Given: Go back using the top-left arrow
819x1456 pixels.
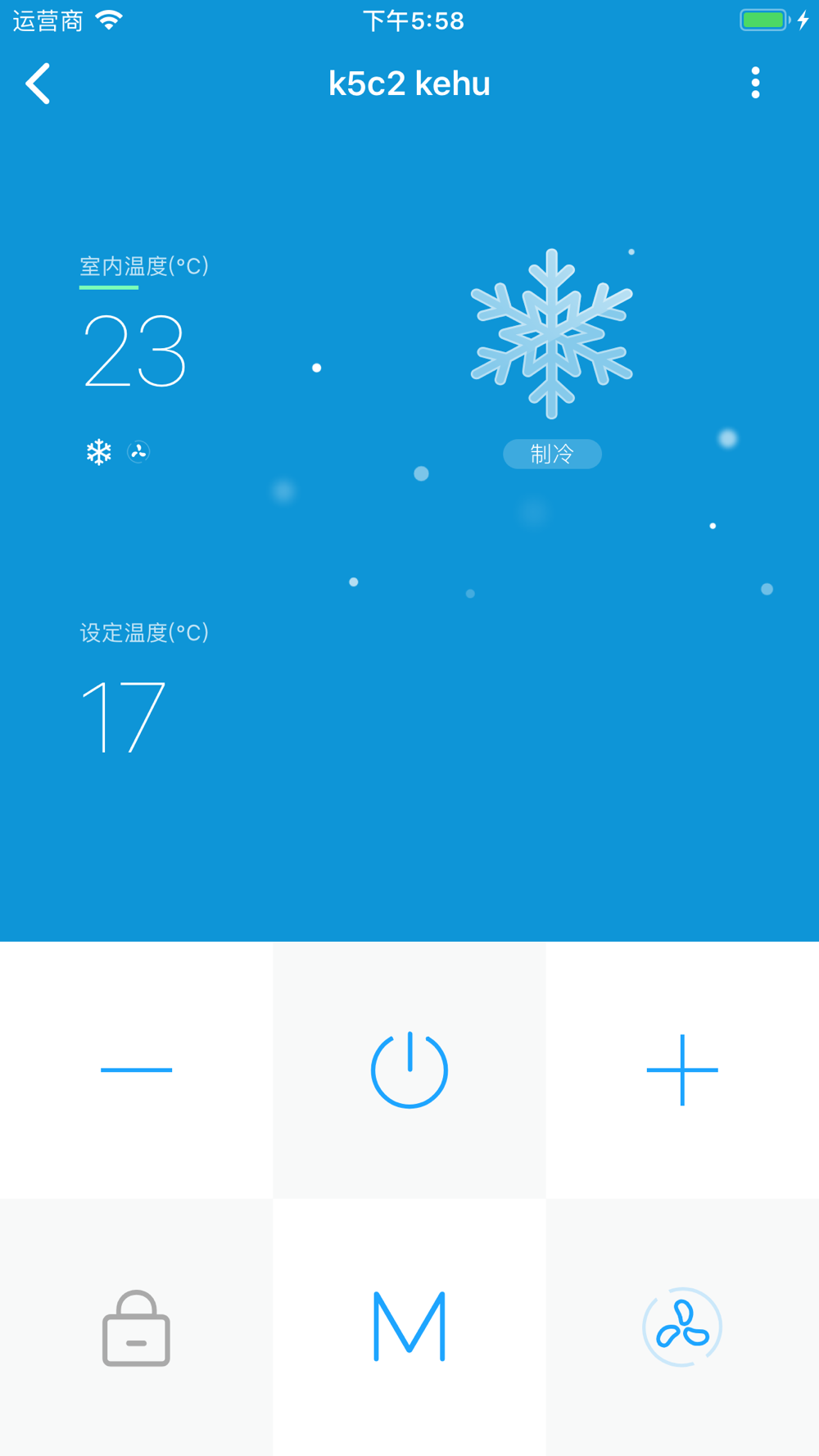Looking at the screenshot, I should [38, 84].
